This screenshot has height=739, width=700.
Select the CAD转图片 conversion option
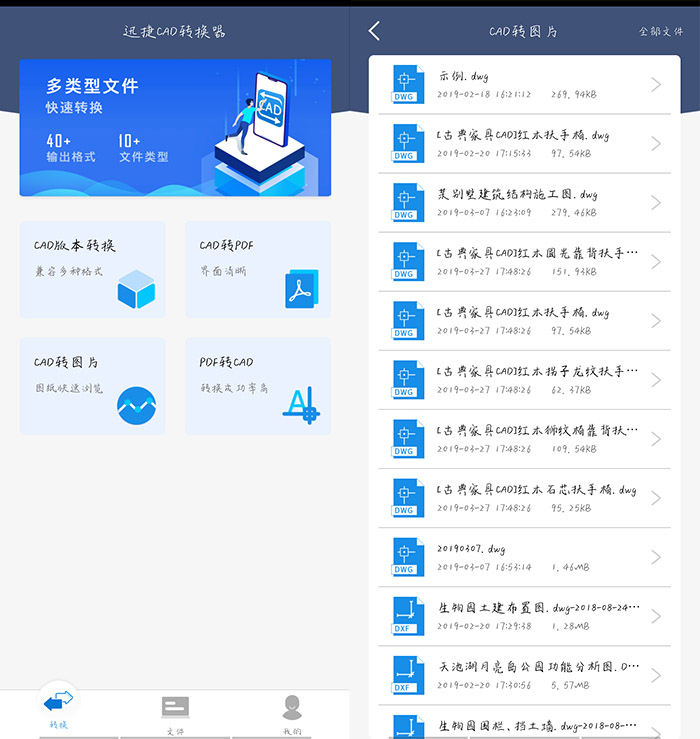pos(92,386)
